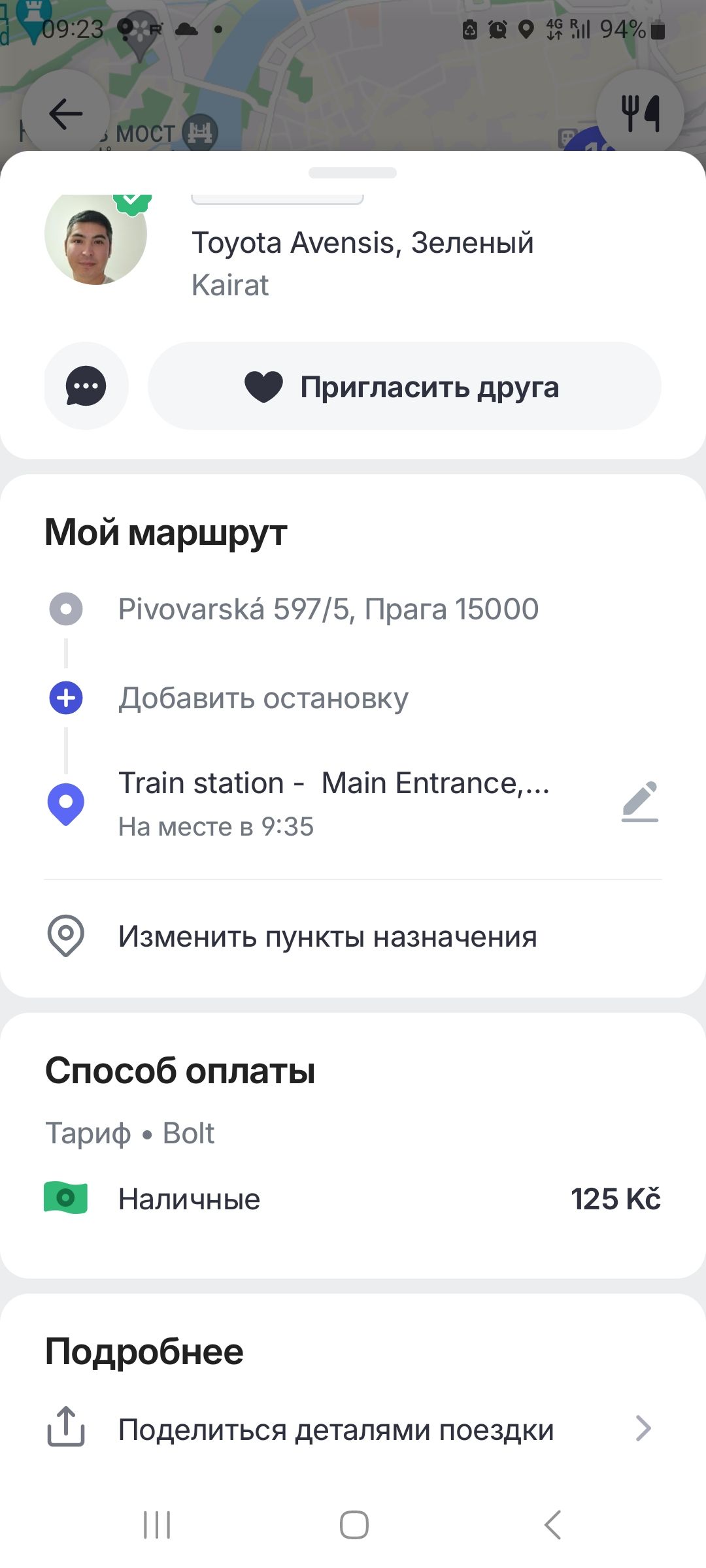Open the restaurant fork-and-knife button

pyautogui.click(x=640, y=114)
